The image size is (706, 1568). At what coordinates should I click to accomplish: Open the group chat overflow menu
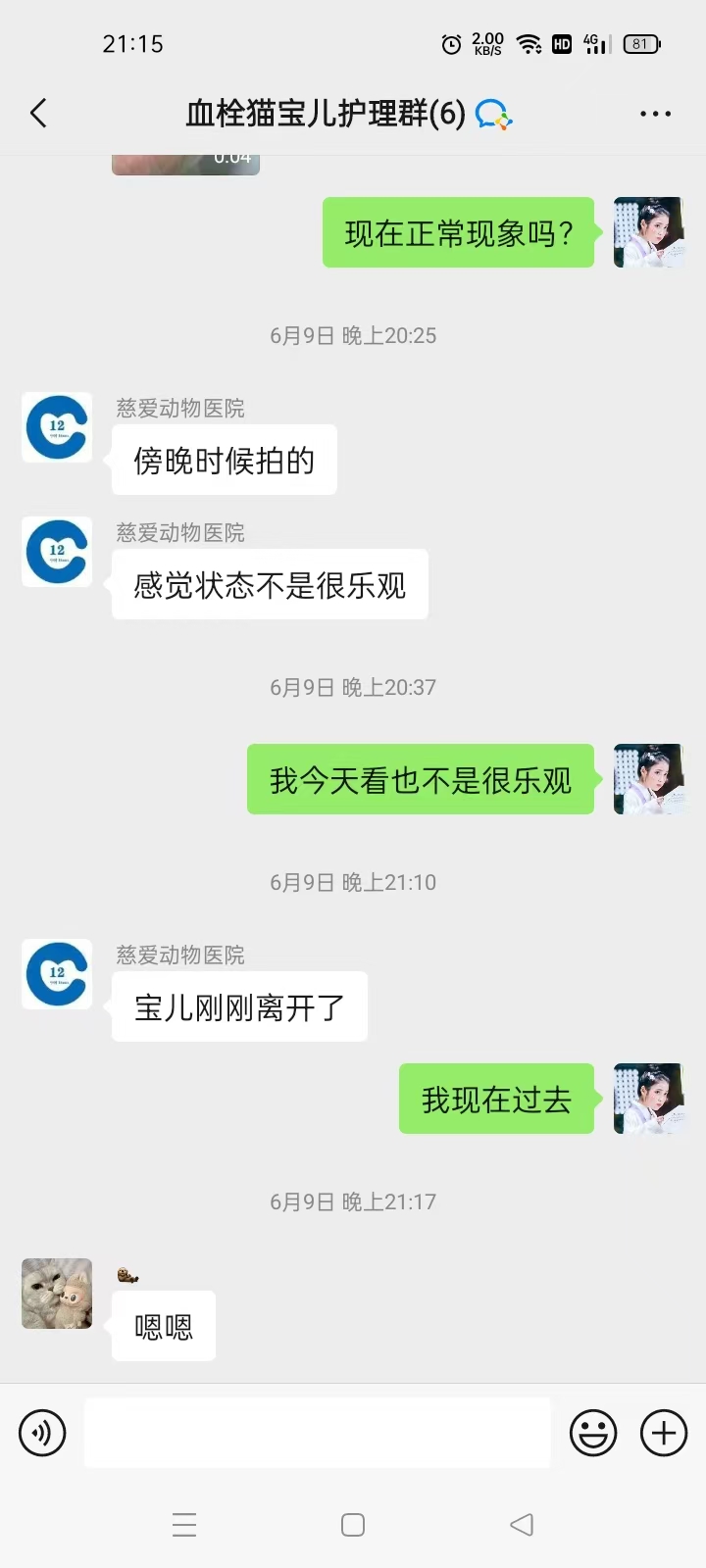tap(655, 114)
